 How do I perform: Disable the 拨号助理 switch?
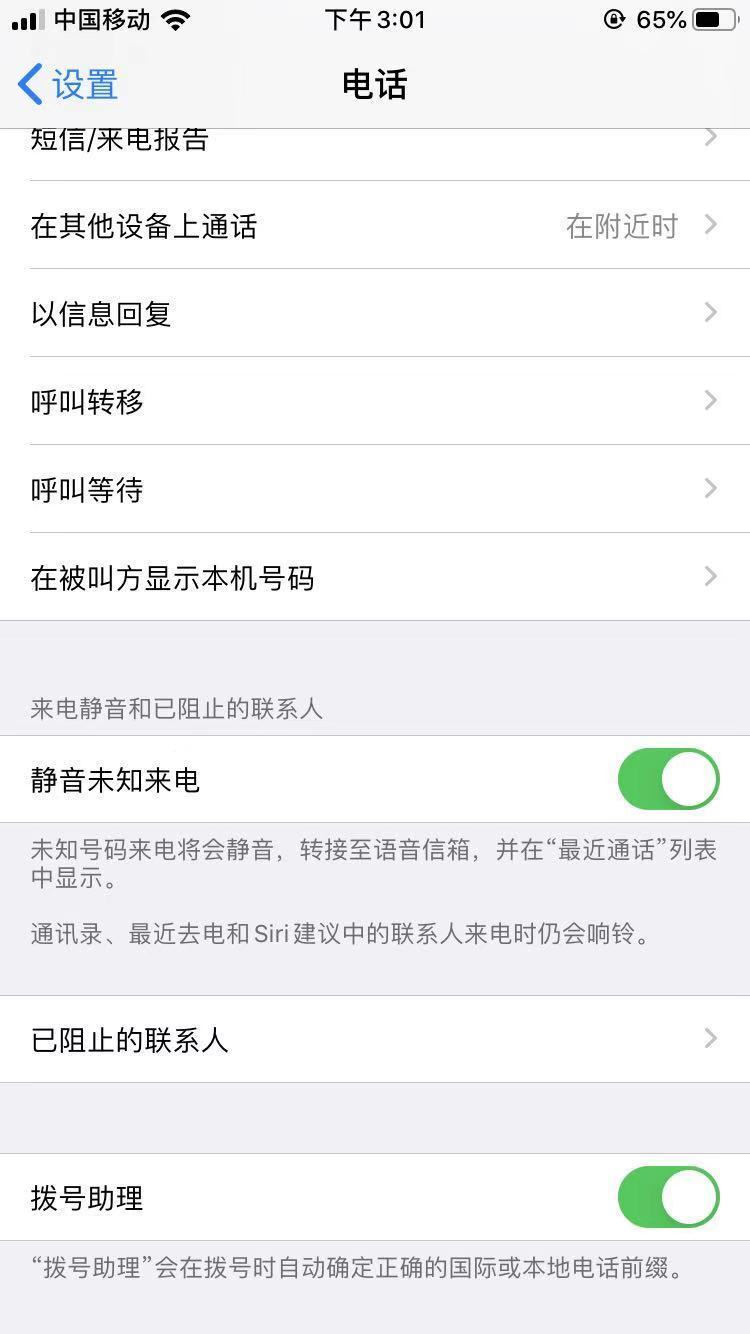pos(667,1198)
